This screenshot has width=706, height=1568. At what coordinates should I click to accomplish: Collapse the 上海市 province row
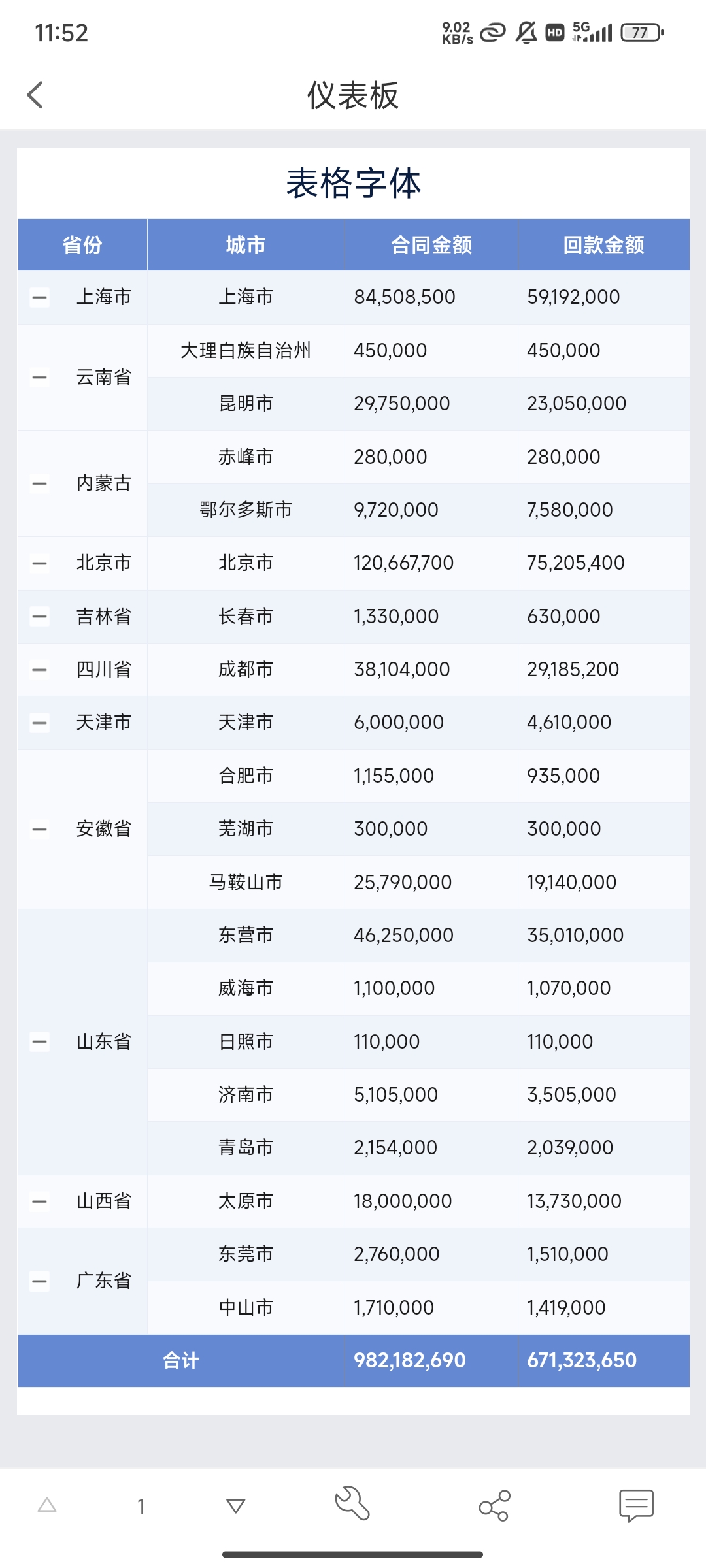40,298
